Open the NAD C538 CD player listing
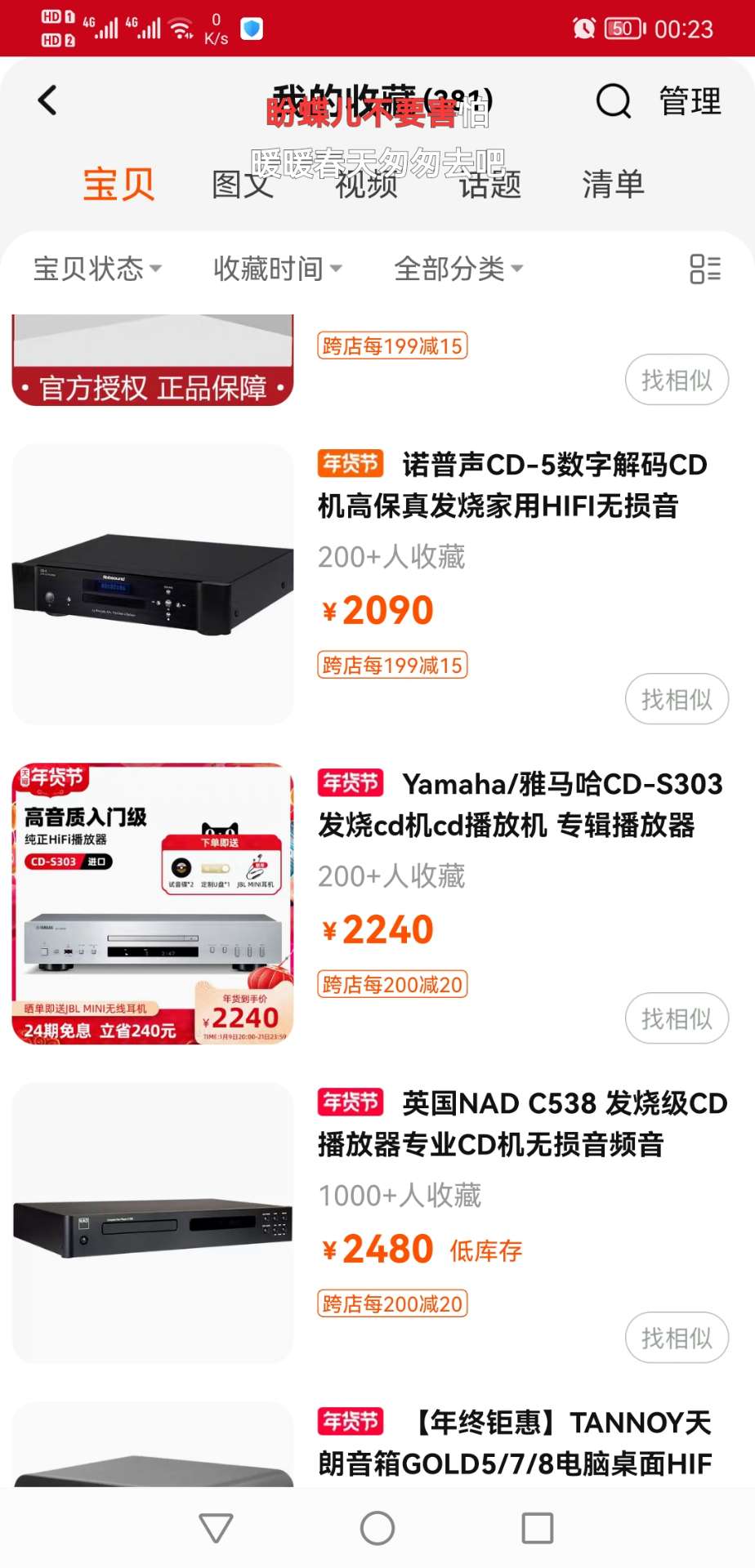755x1568 pixels. coord(521,1124)
